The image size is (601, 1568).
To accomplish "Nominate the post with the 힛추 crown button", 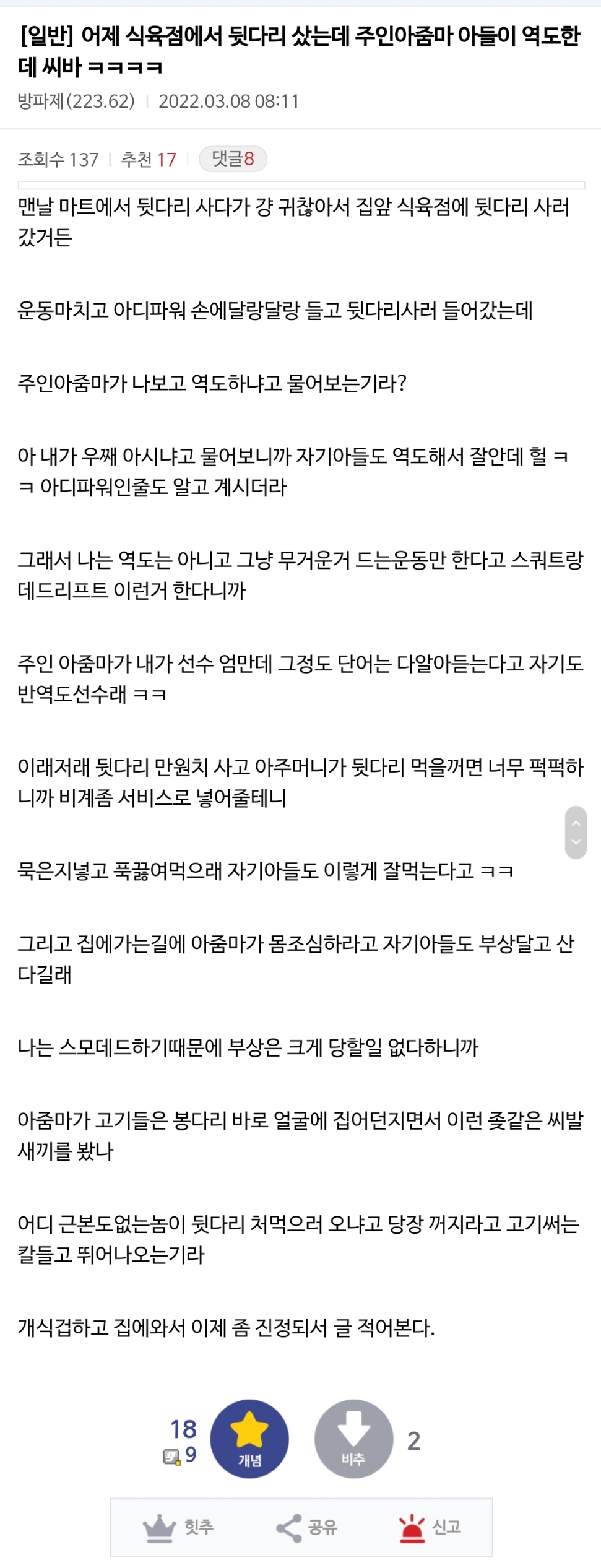I will (178, 1527).
